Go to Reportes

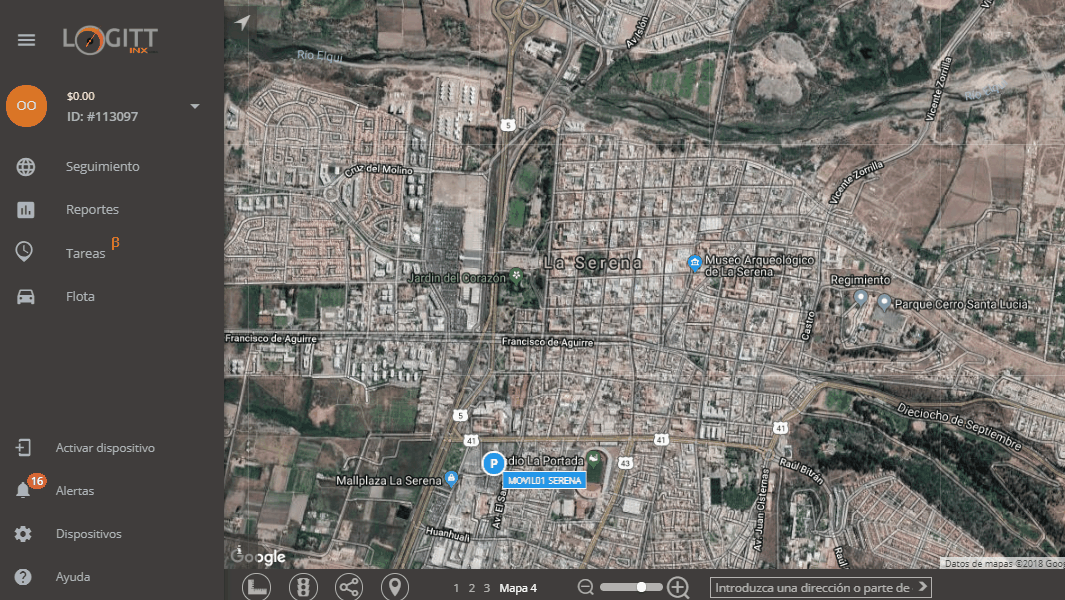point(92,210)
